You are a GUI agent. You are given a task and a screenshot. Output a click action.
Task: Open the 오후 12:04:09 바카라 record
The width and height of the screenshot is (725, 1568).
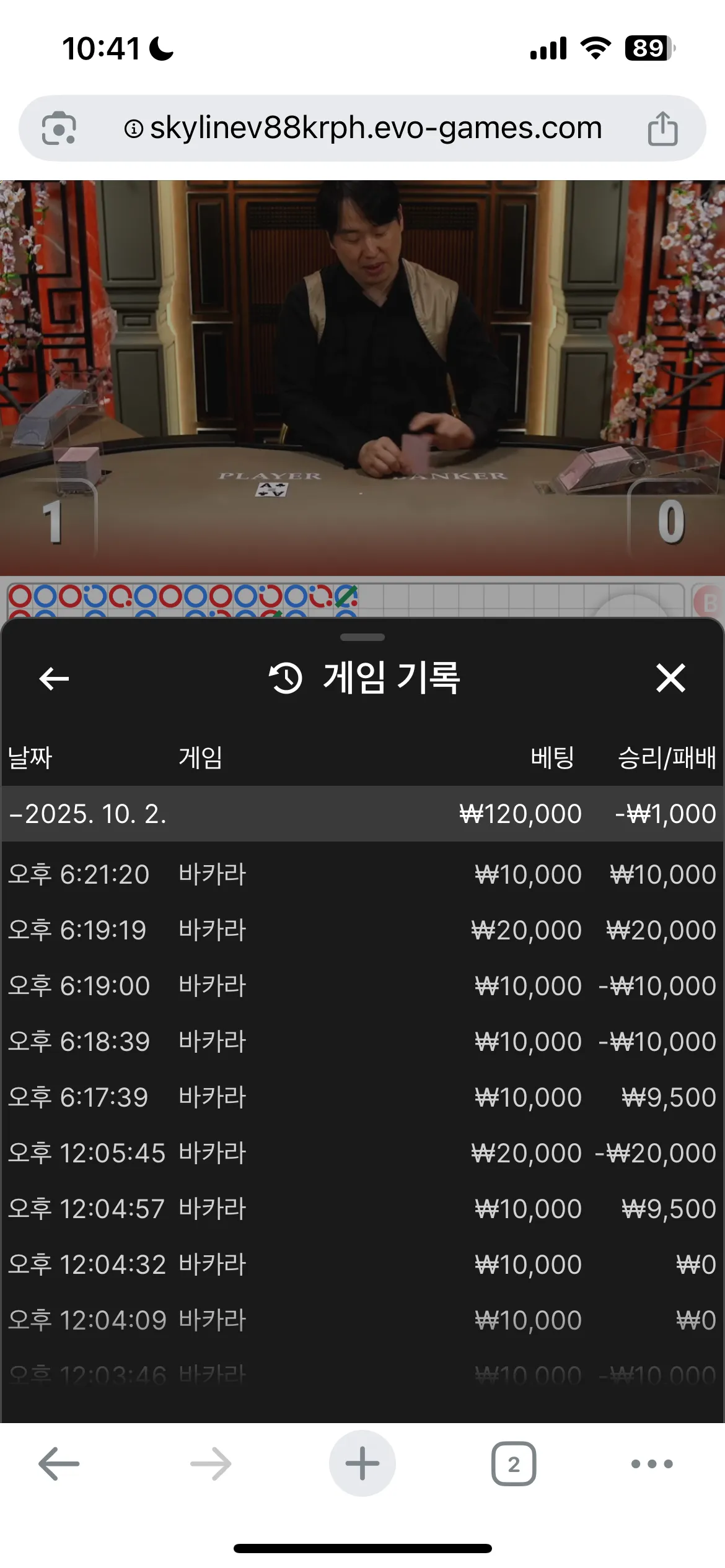click(x=362, y=1320)
